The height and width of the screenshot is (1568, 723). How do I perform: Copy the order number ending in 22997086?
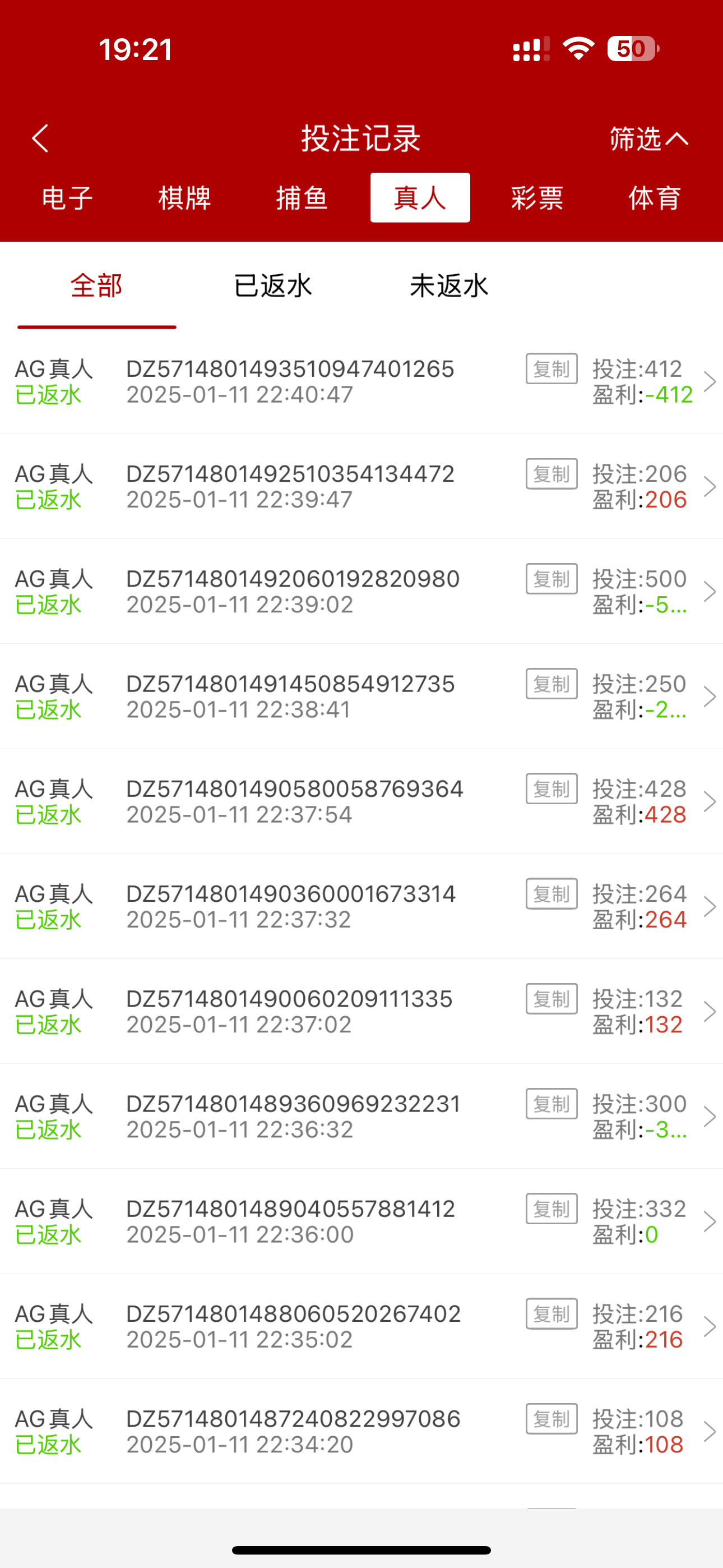tap(551, 1419)
